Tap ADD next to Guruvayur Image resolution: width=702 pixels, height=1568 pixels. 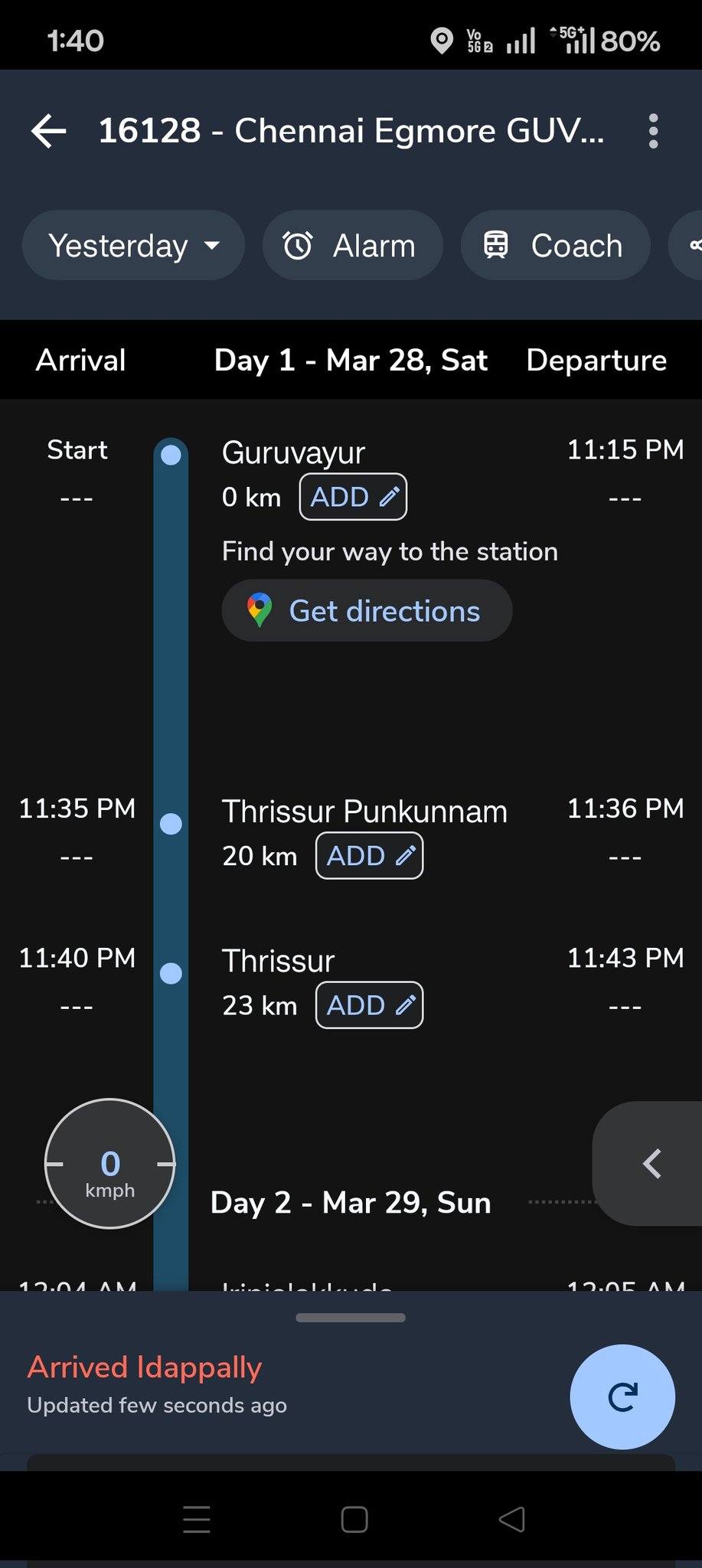pos(353,497)
